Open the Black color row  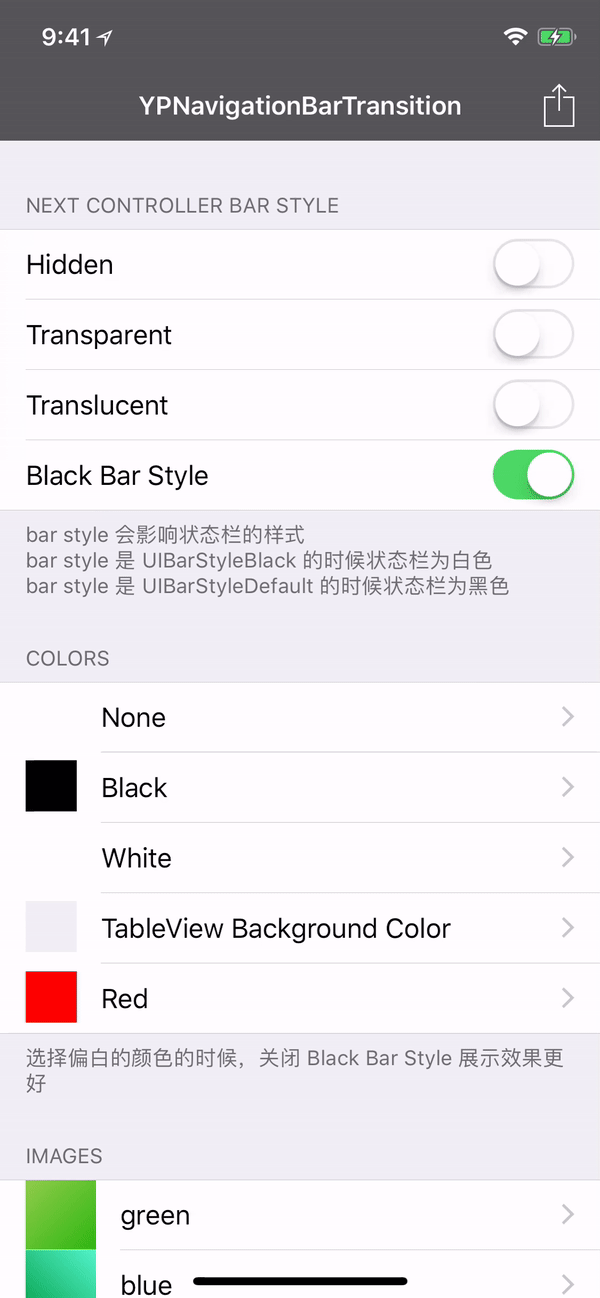pos(300,788)
